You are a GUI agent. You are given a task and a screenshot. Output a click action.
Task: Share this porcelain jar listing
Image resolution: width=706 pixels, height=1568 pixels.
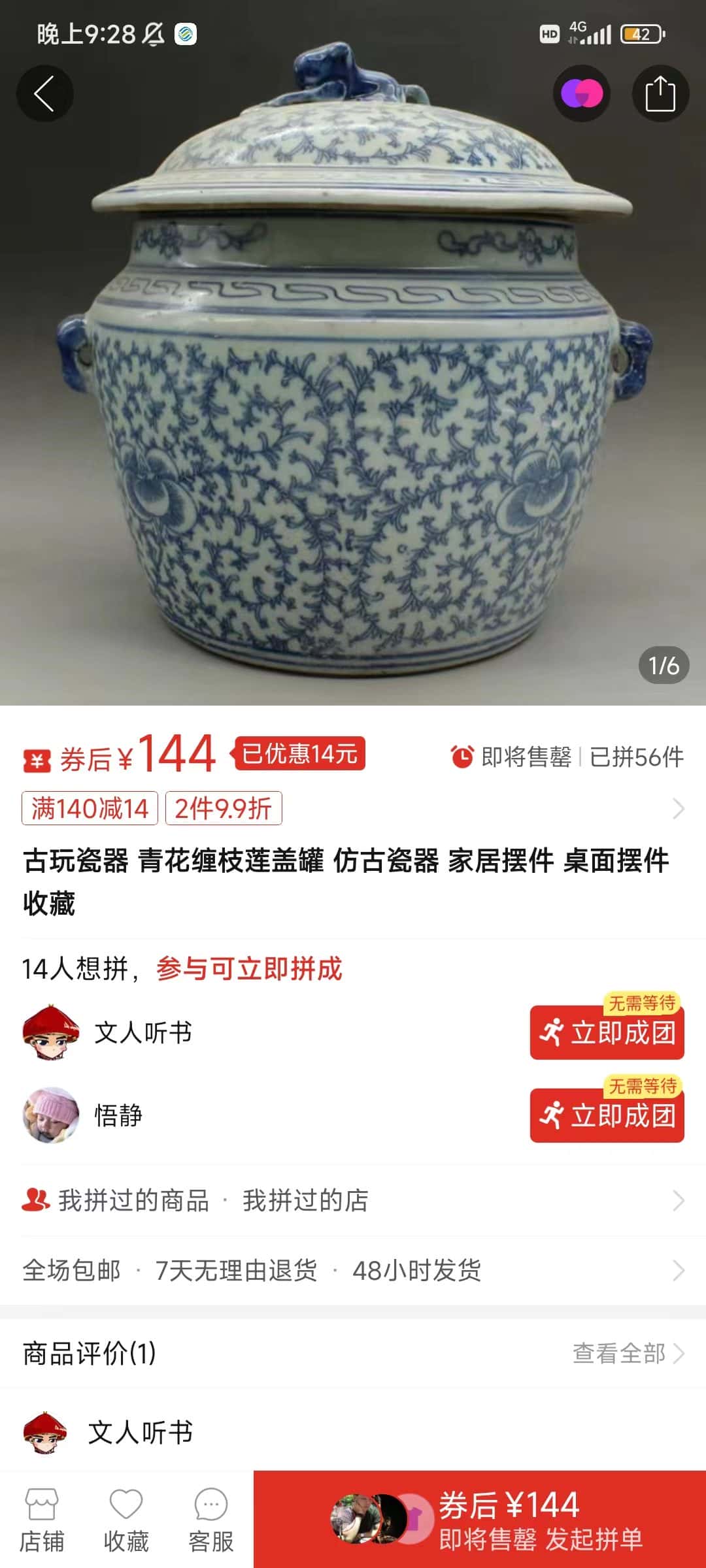[x=660, y=94]
